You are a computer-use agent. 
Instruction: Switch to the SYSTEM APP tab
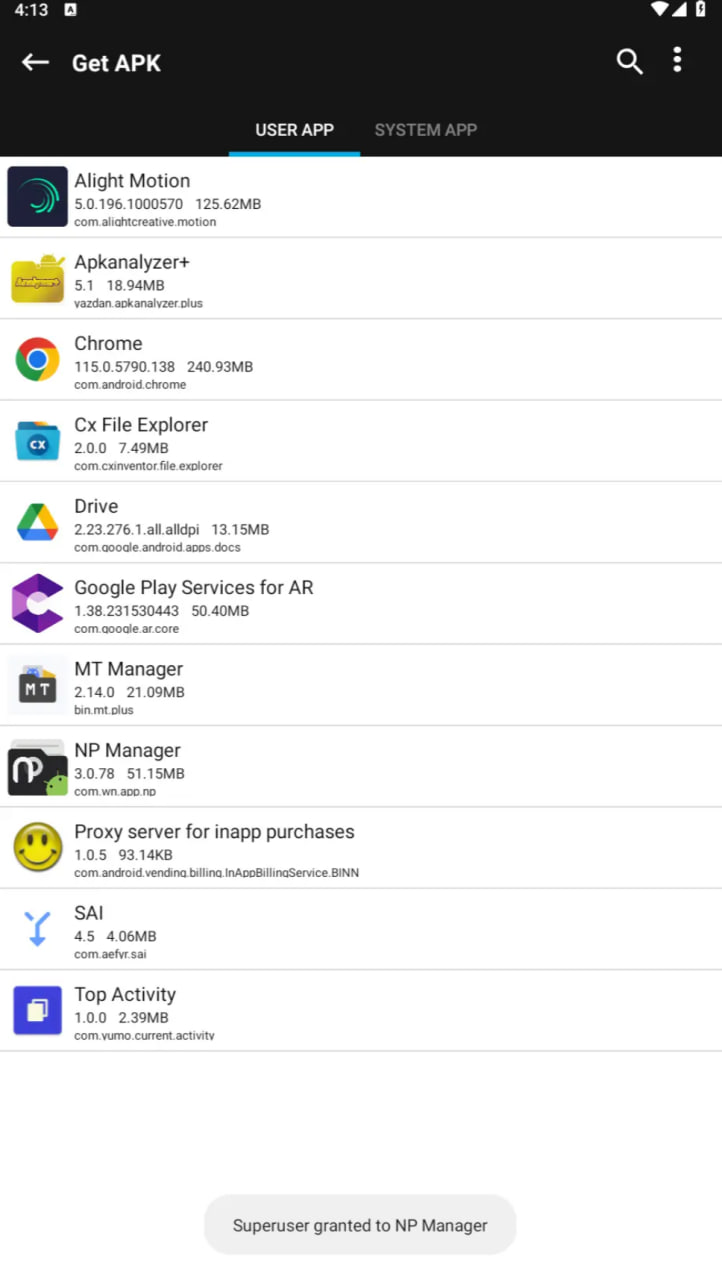click(425, 130)
